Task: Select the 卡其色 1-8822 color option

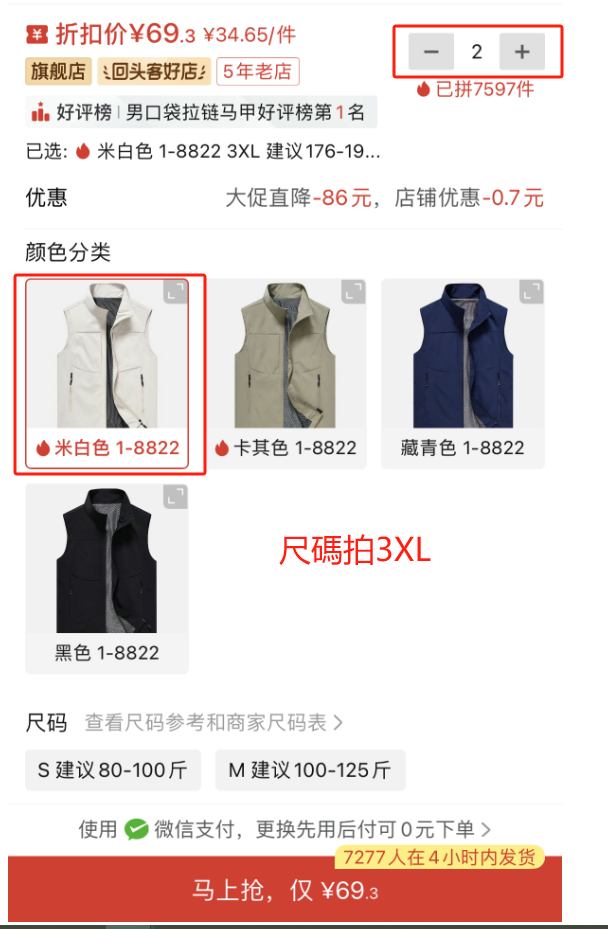Action: click(x=286, y=372)
